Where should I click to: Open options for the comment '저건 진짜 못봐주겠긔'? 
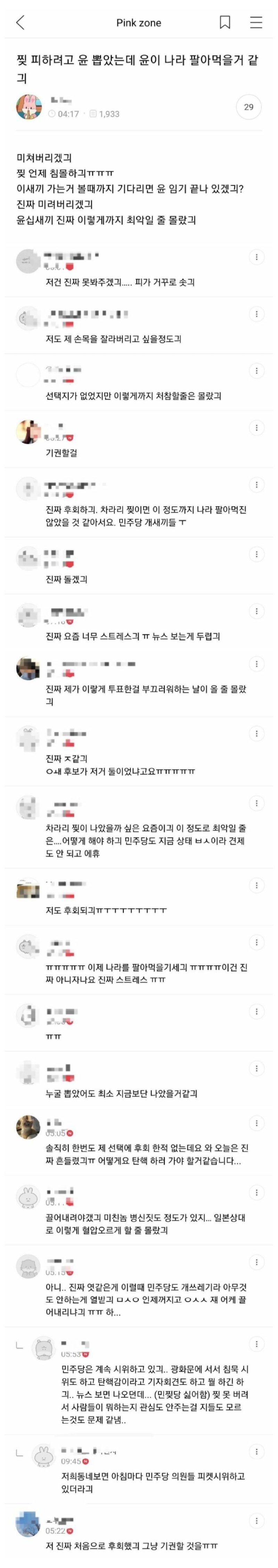256,257
